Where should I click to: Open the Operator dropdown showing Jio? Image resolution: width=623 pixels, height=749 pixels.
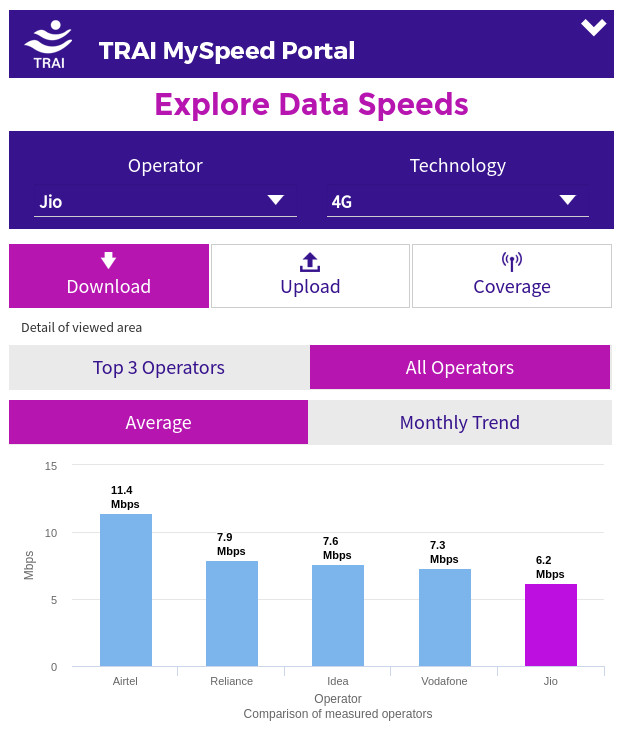coord(165,201)
